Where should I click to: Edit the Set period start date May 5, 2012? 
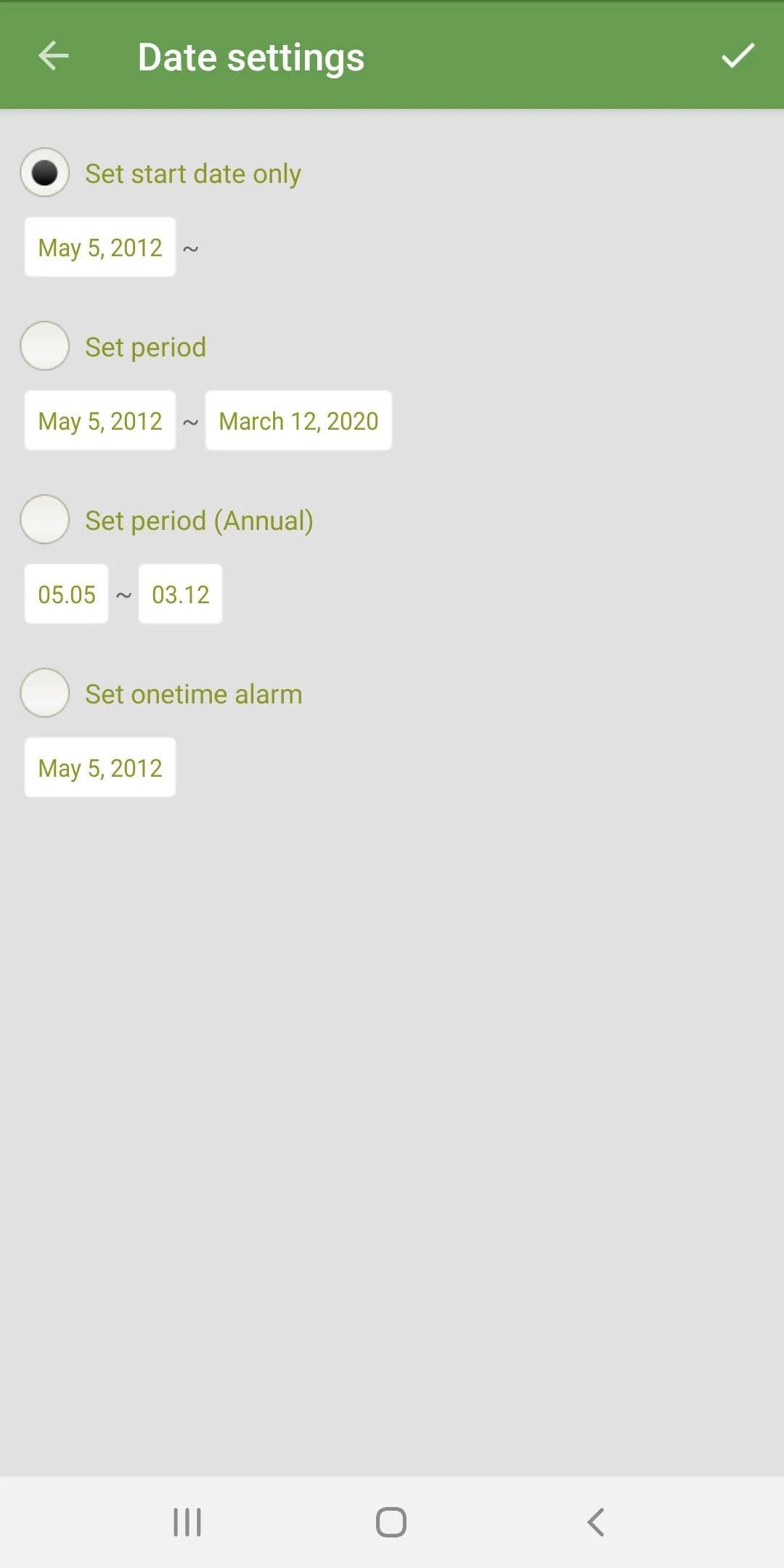click(100, 421)
